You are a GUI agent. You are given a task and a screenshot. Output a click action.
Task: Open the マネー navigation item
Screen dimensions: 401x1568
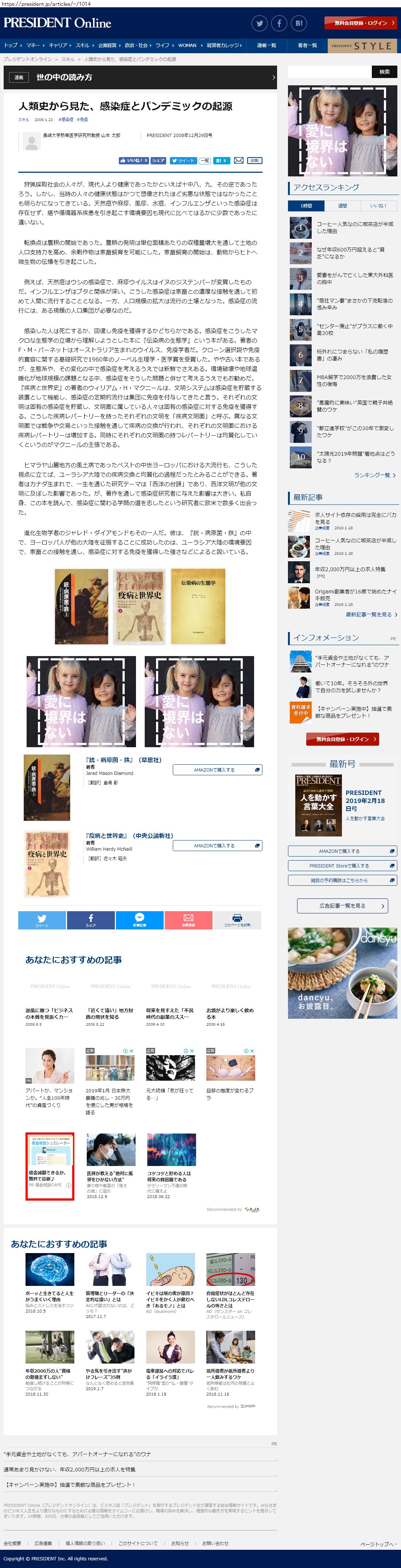pos(33,46)
